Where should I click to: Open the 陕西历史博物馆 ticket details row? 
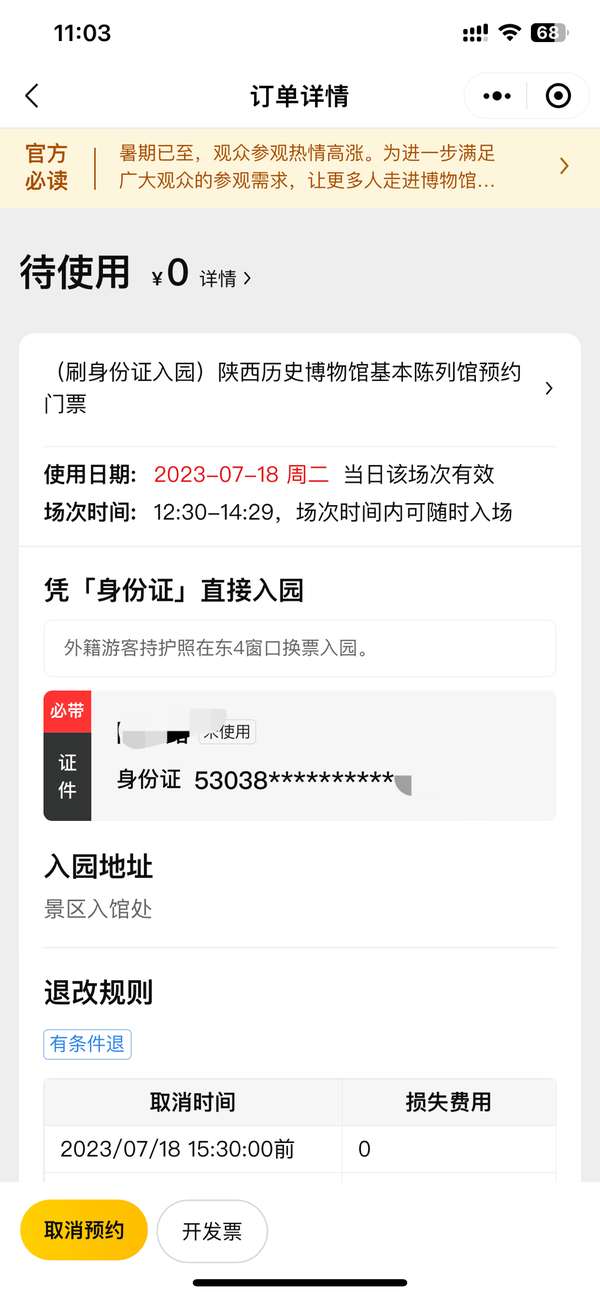300,389
